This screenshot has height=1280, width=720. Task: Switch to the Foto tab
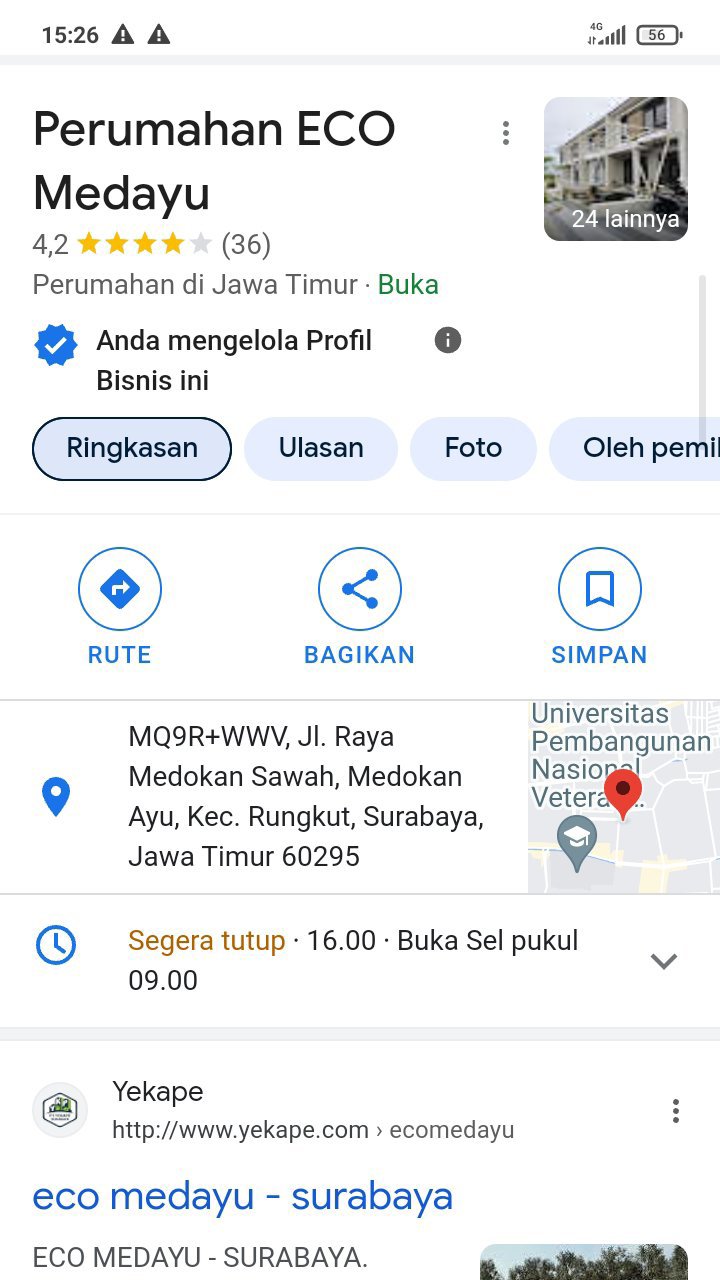coord(473,448)
